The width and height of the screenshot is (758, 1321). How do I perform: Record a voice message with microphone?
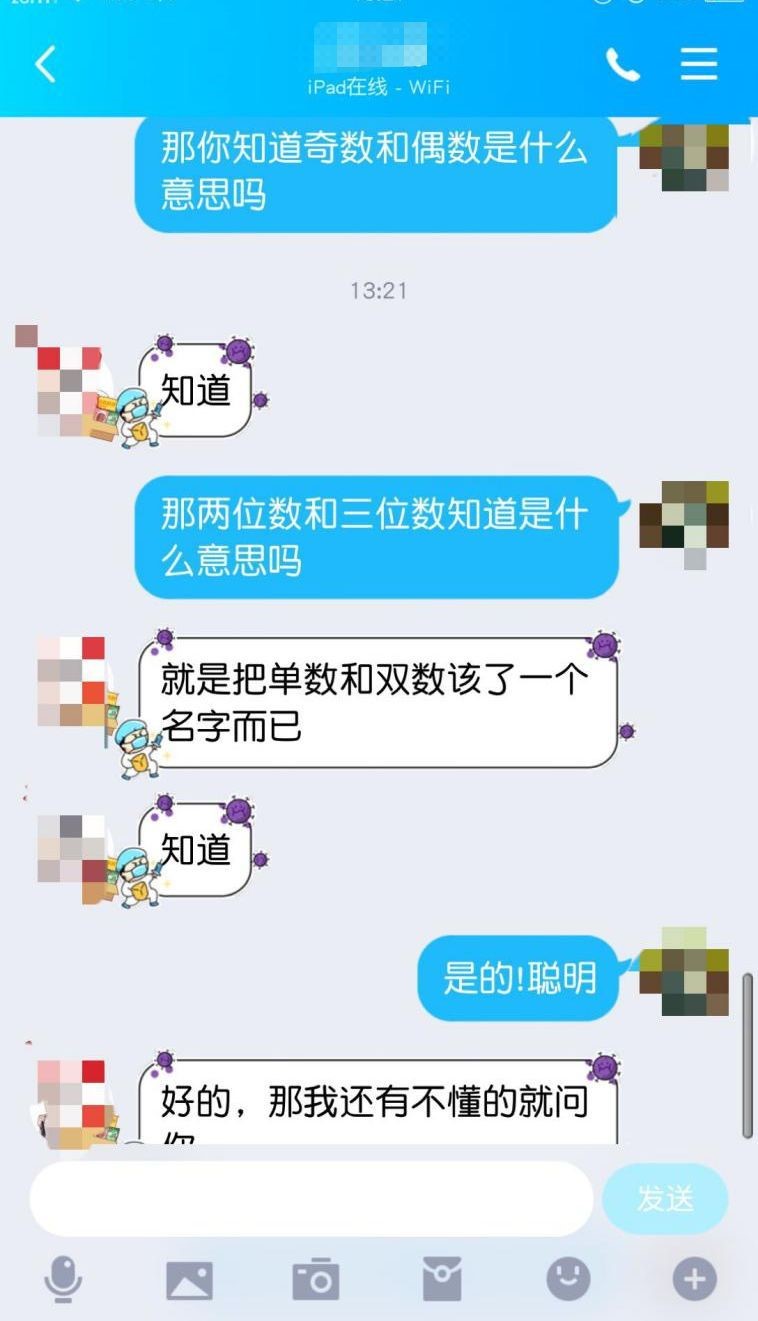click(x=64, y=1279)
